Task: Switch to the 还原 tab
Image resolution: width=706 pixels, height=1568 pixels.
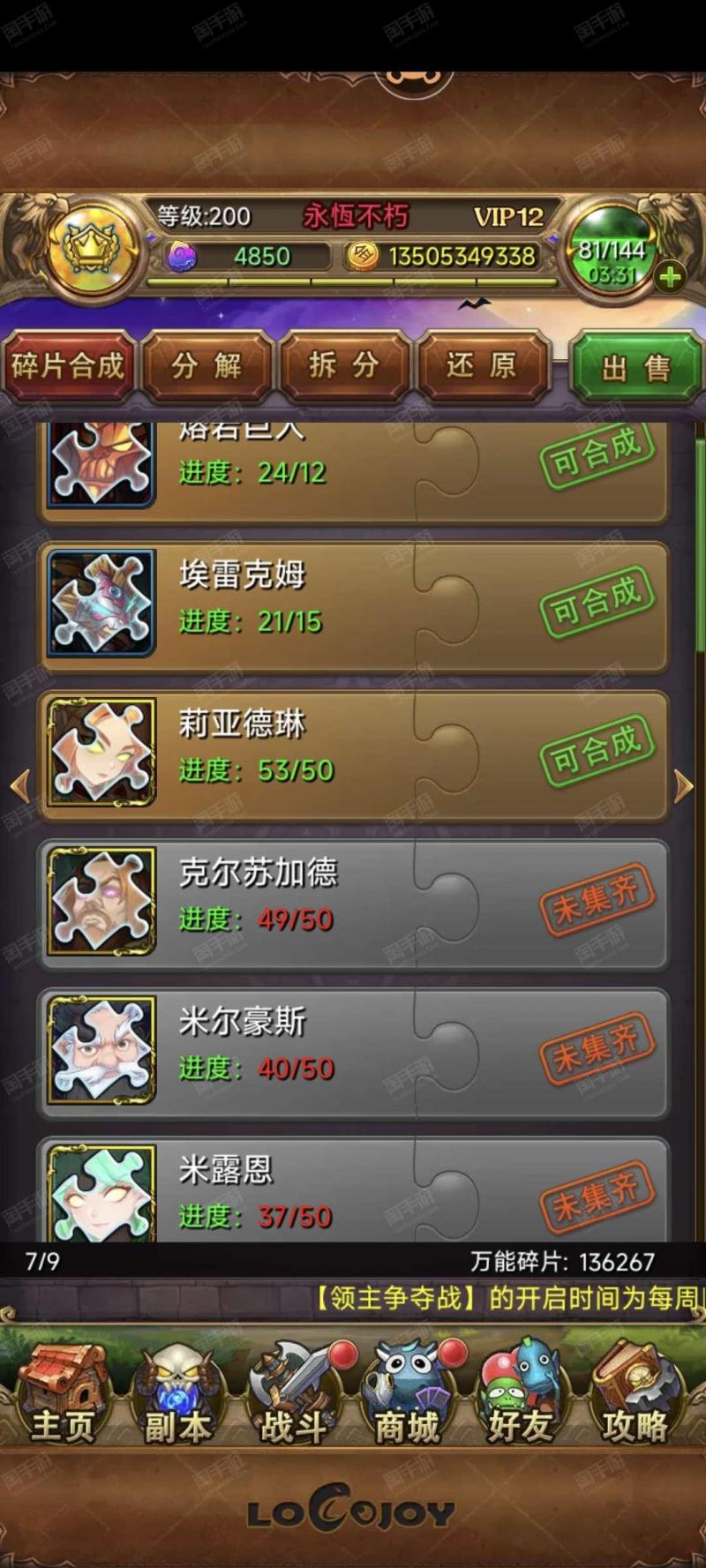Action: tap(482, 365)
